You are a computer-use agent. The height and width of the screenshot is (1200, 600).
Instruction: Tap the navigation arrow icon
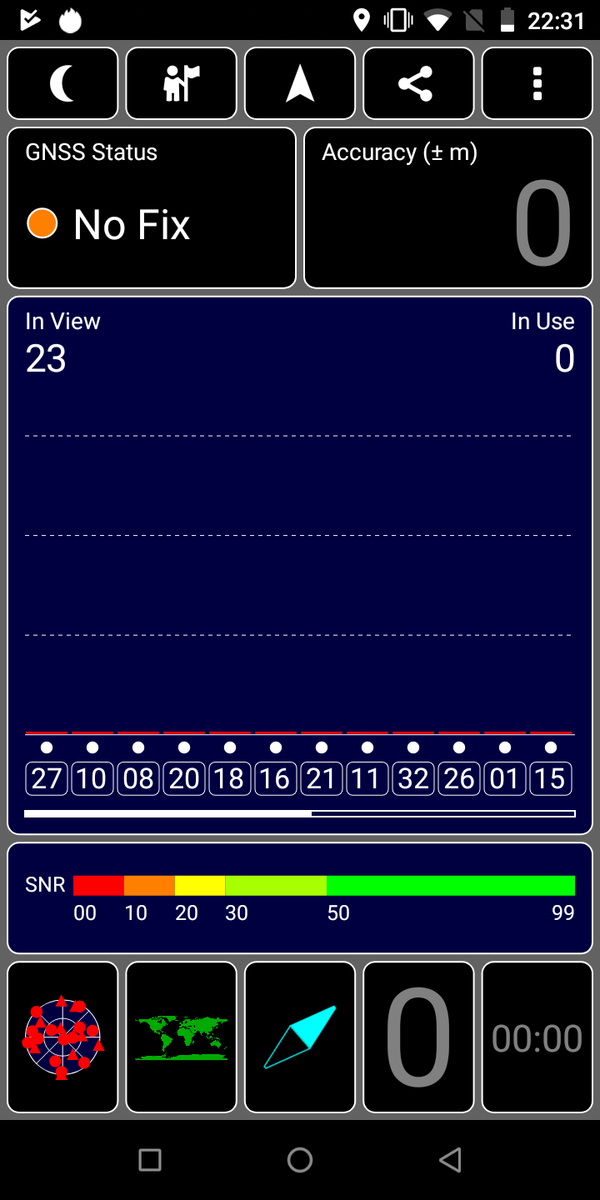click(x=300, y=84)
